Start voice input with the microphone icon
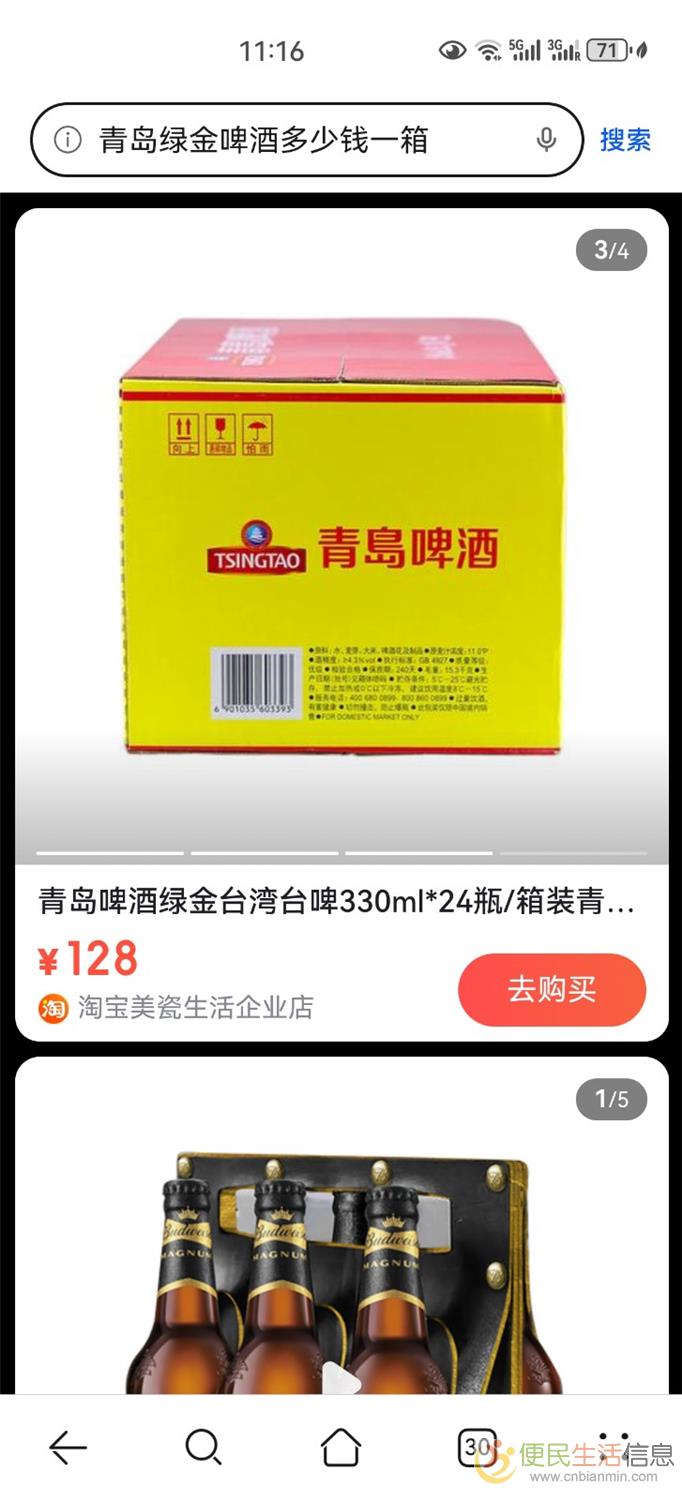The height and width of the screenshot is (1500, 682). click(x=546, y=140)
